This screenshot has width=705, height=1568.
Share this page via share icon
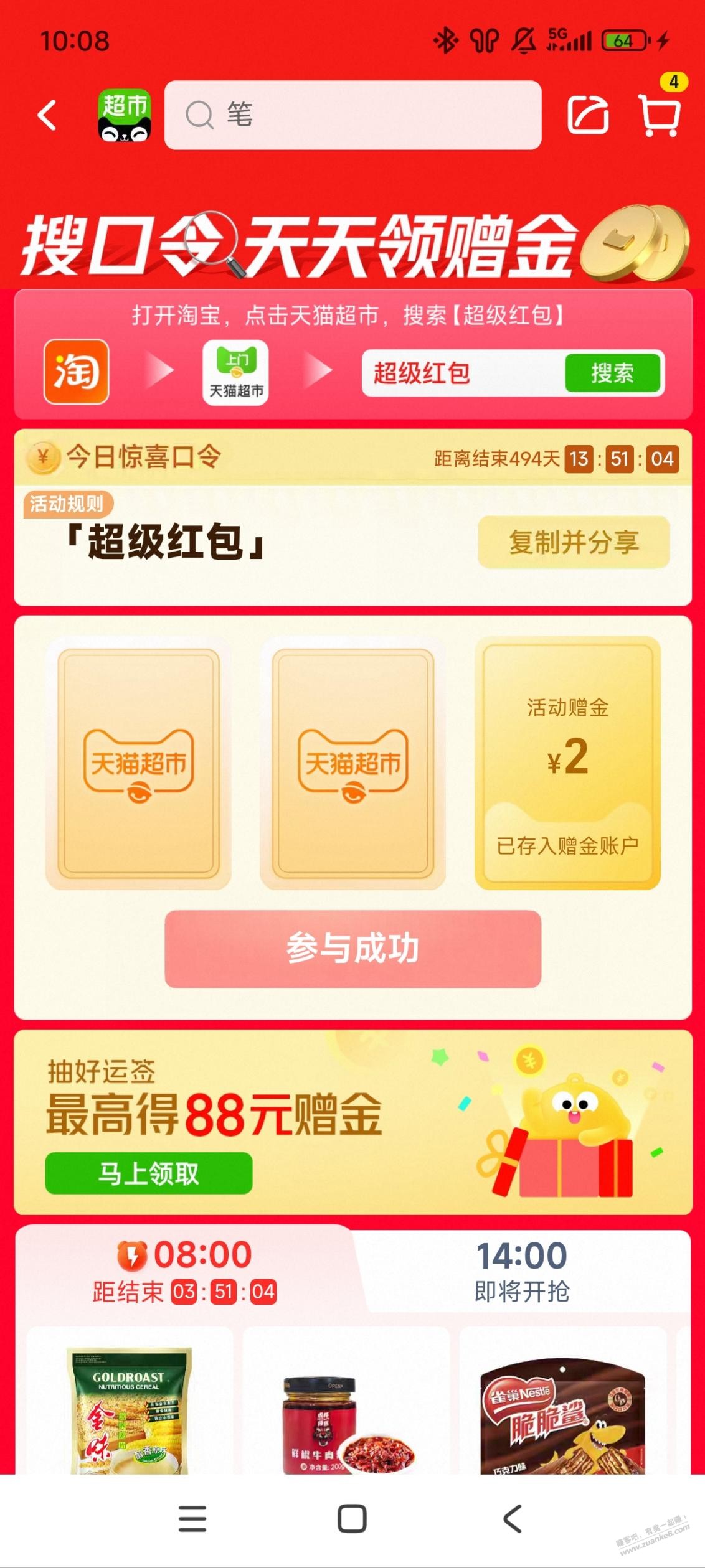point(588,115)
